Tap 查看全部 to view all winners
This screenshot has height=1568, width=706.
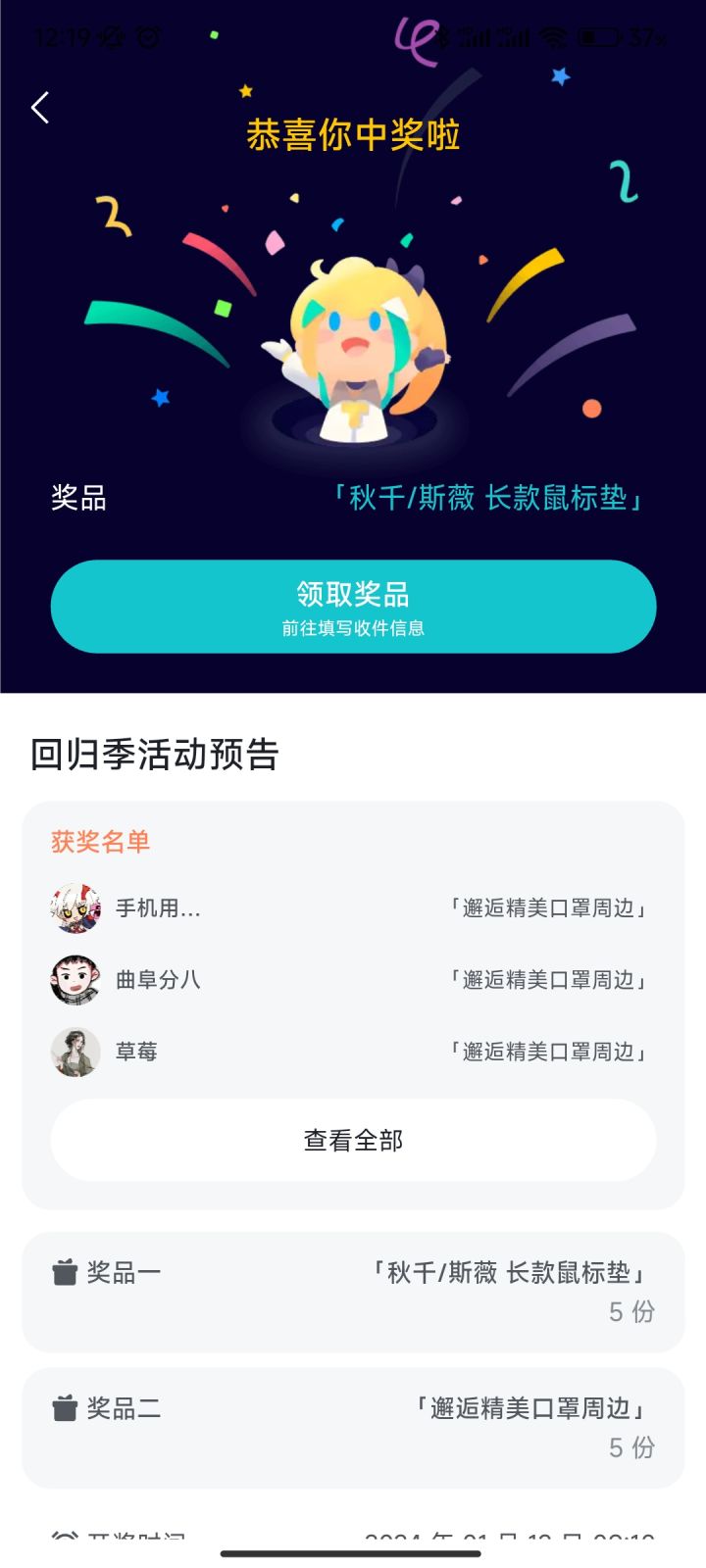click(353, 1139)
